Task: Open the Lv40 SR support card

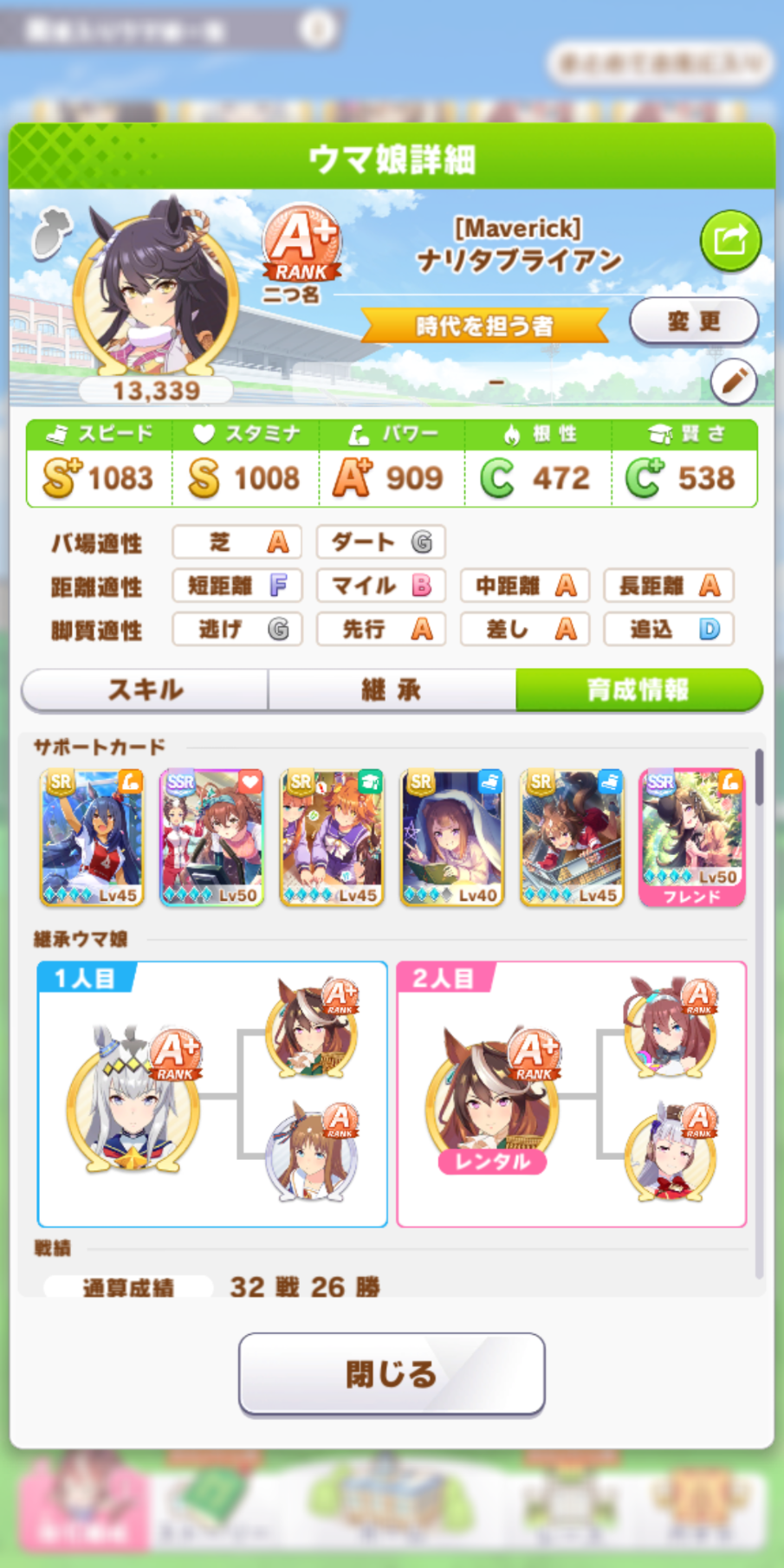Action: [x=452, y=838]
